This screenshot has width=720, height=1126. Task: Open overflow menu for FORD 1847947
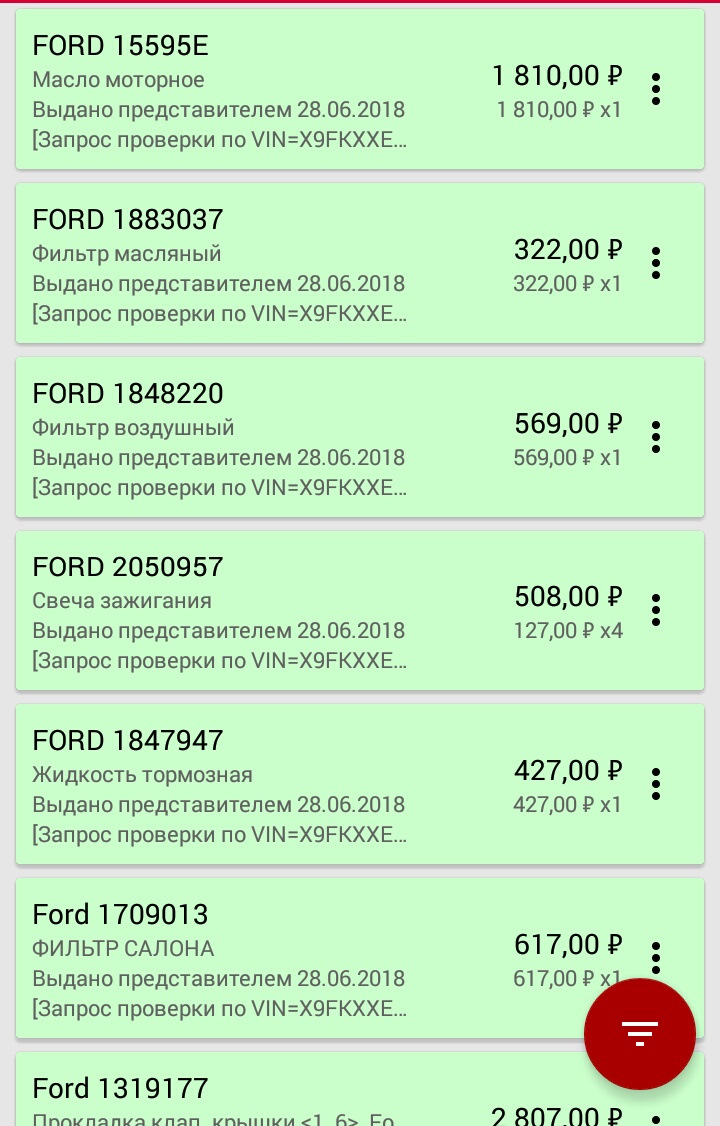[x=656, y=784]
